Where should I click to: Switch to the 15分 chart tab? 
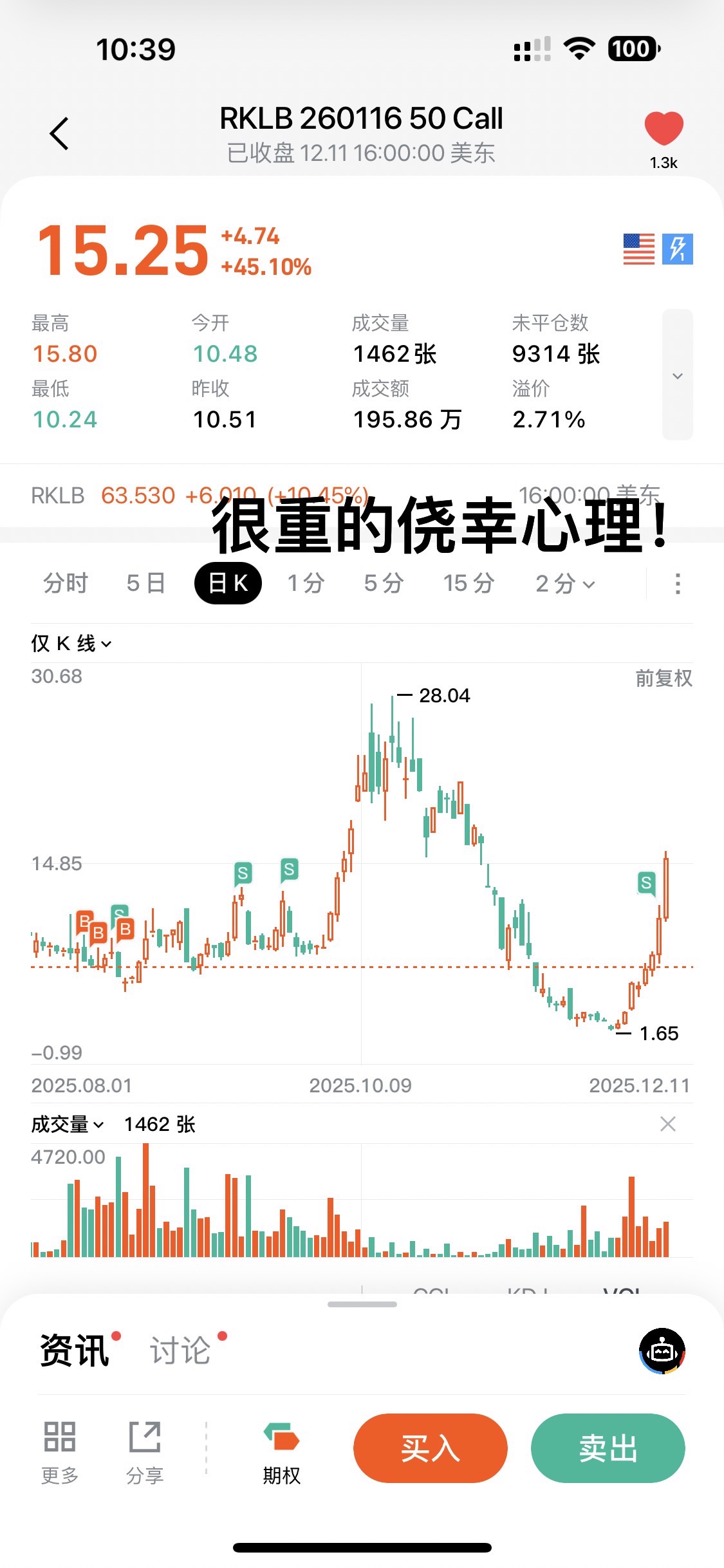469,583
